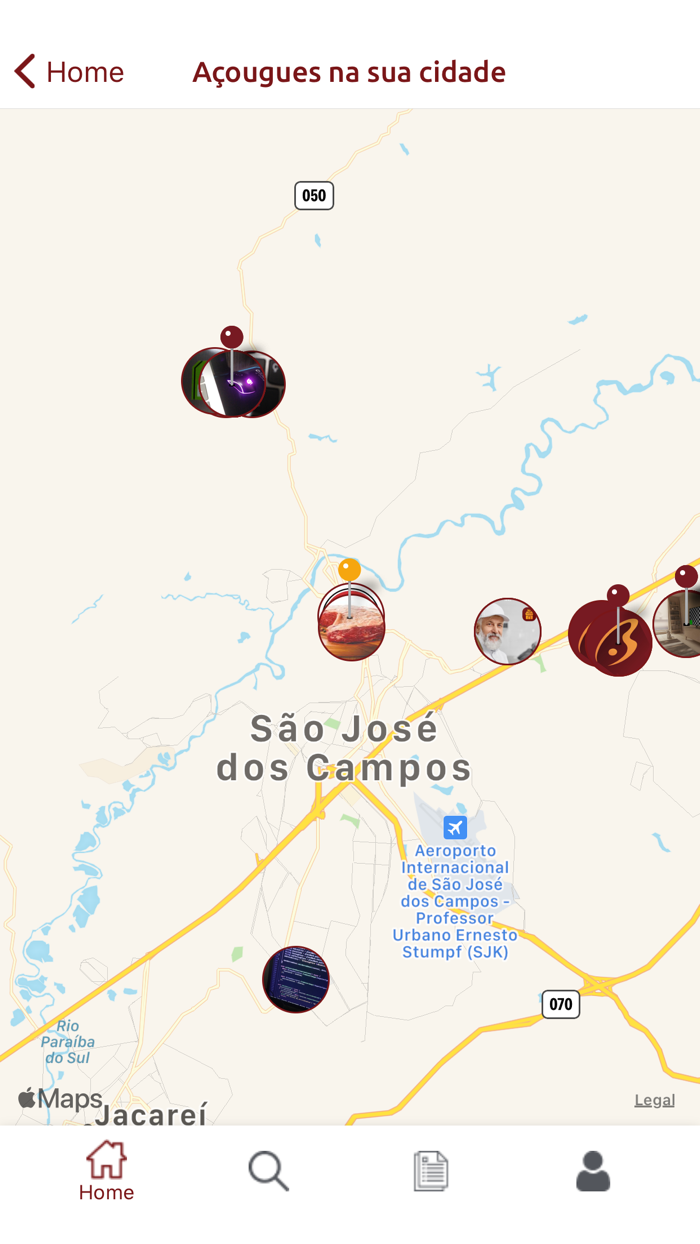Open the Legal link on the map

654,1100
